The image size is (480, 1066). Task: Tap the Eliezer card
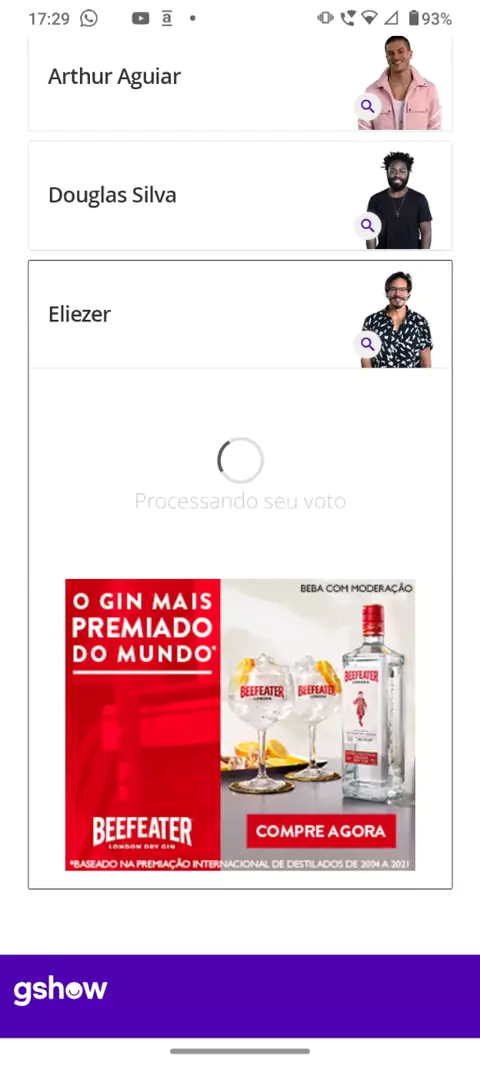240,315
